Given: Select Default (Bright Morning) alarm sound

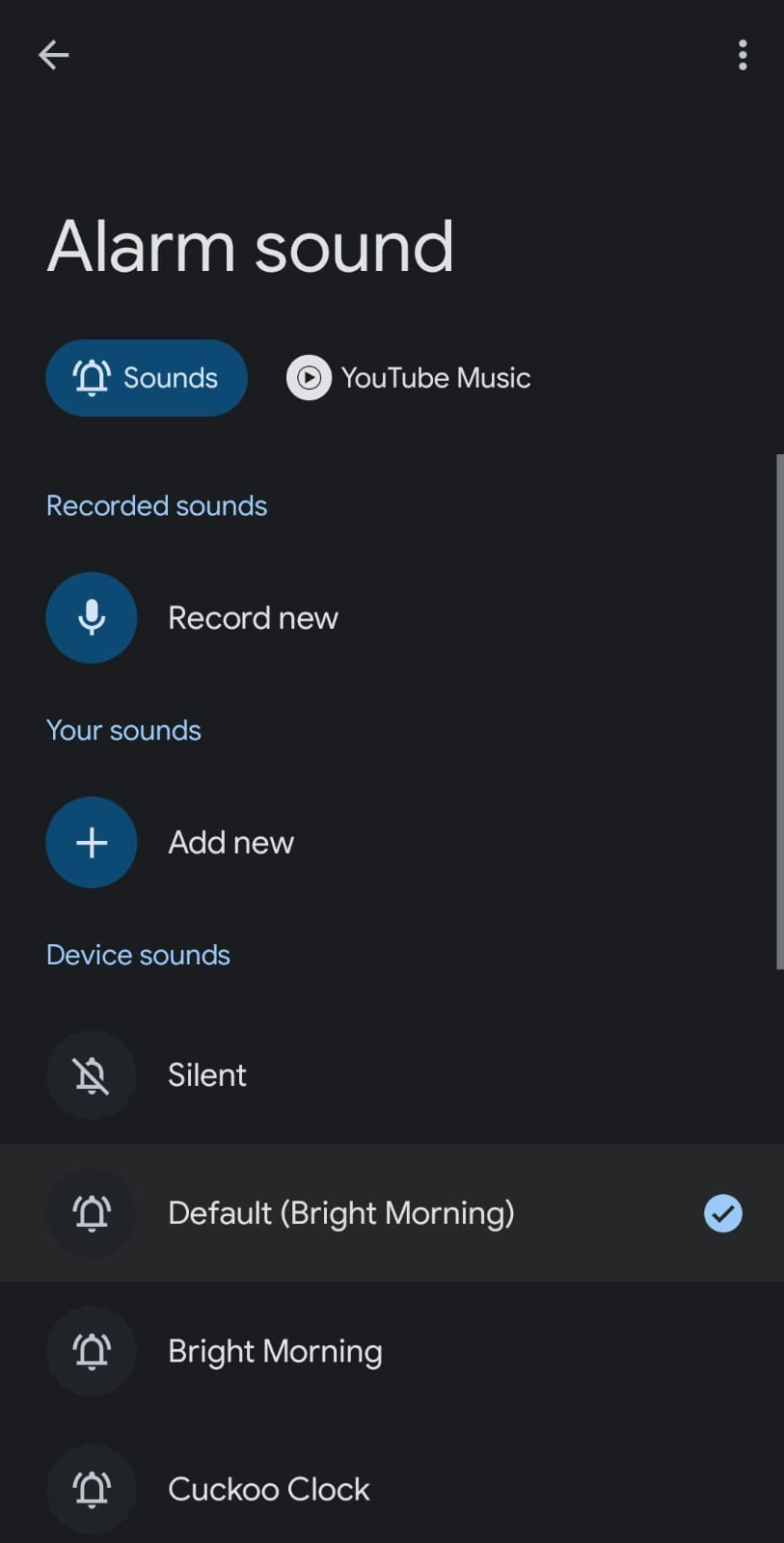Looking at the screenshot, I should click(340, 1213).
